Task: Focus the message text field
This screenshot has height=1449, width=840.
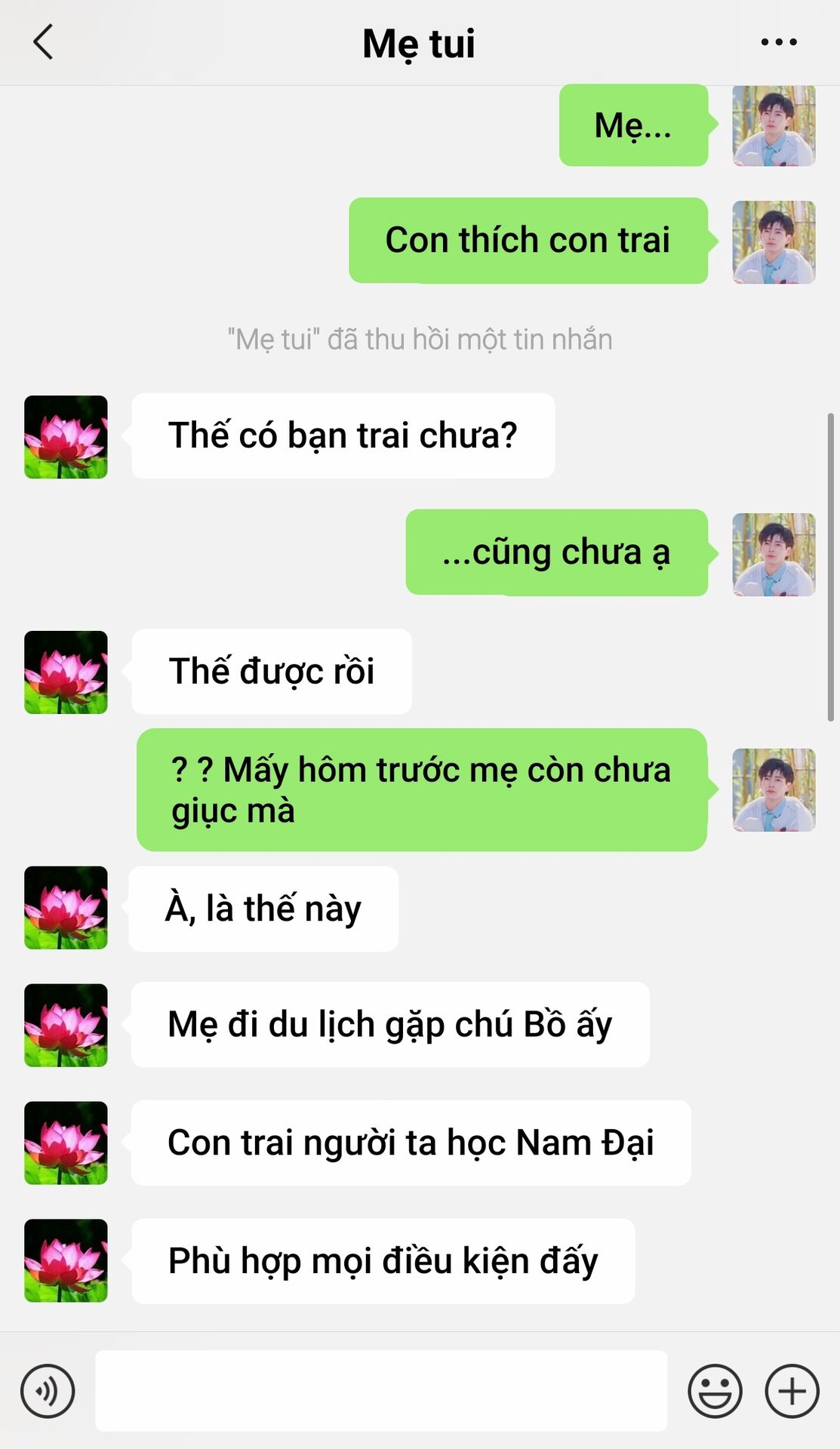Action: pos(381,1390)
